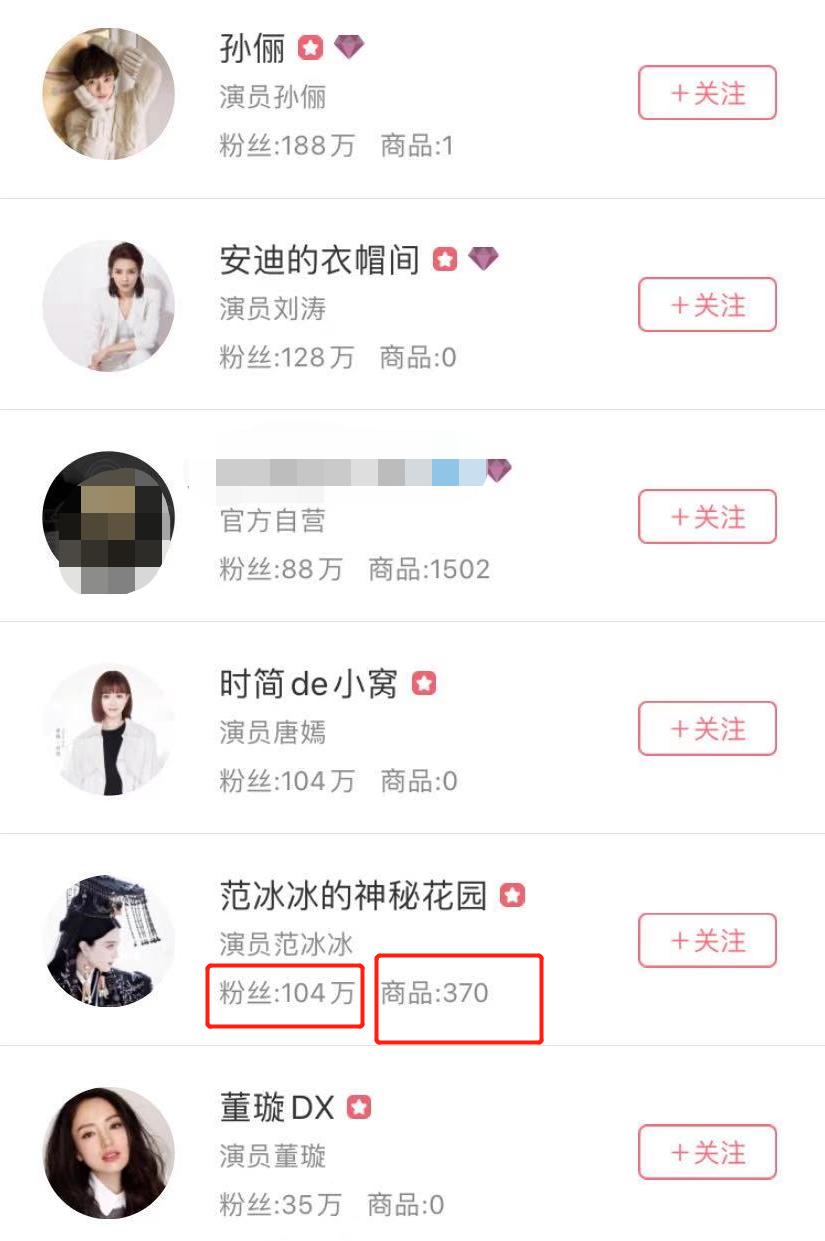Image resolution: width=825 pixels, height=1241 pixels.
Task: Follow 安迪的衣帽间 via its +关注 button
Action: tap(707, 305)
